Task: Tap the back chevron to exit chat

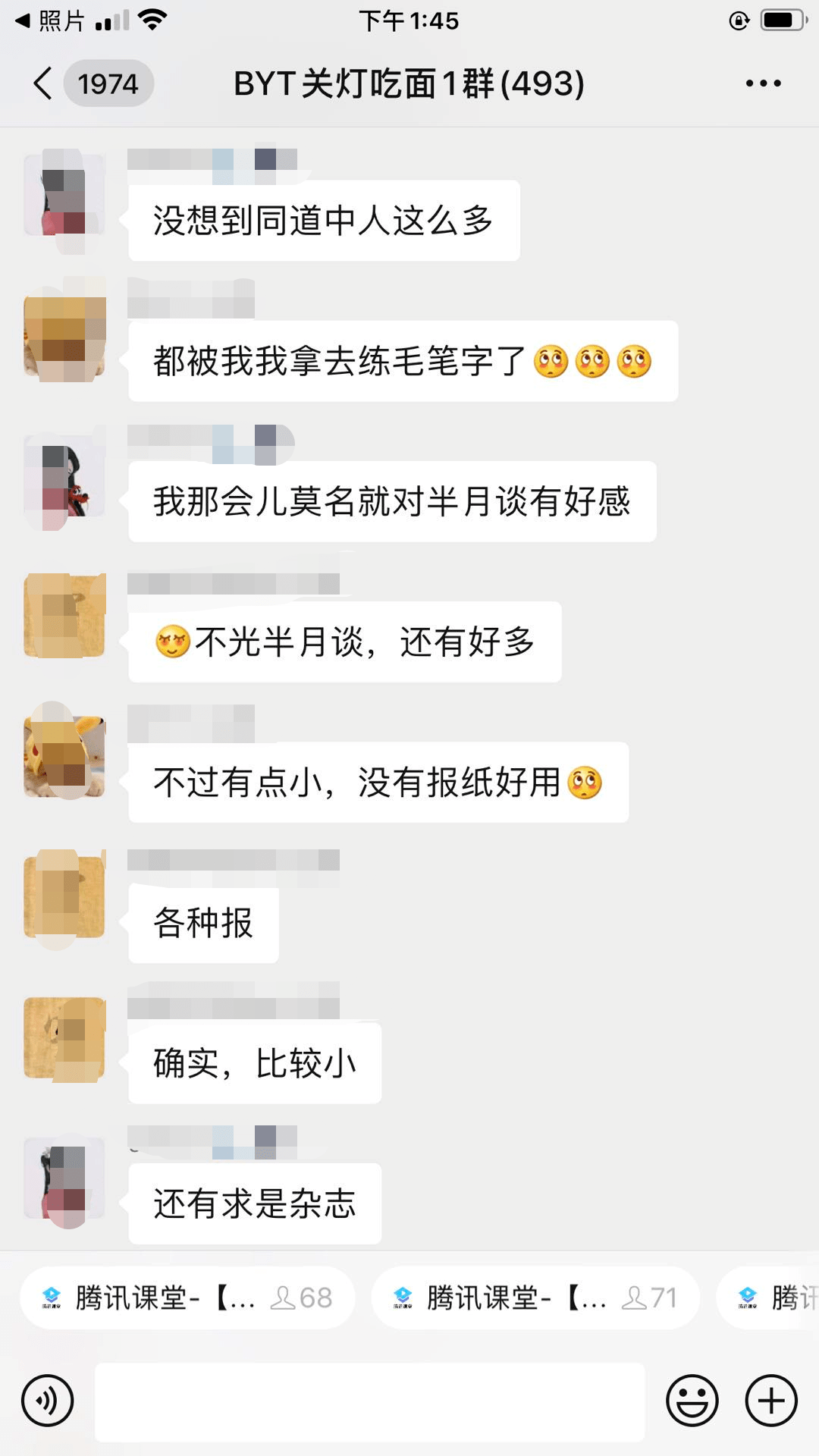Action: coord(42,85)
